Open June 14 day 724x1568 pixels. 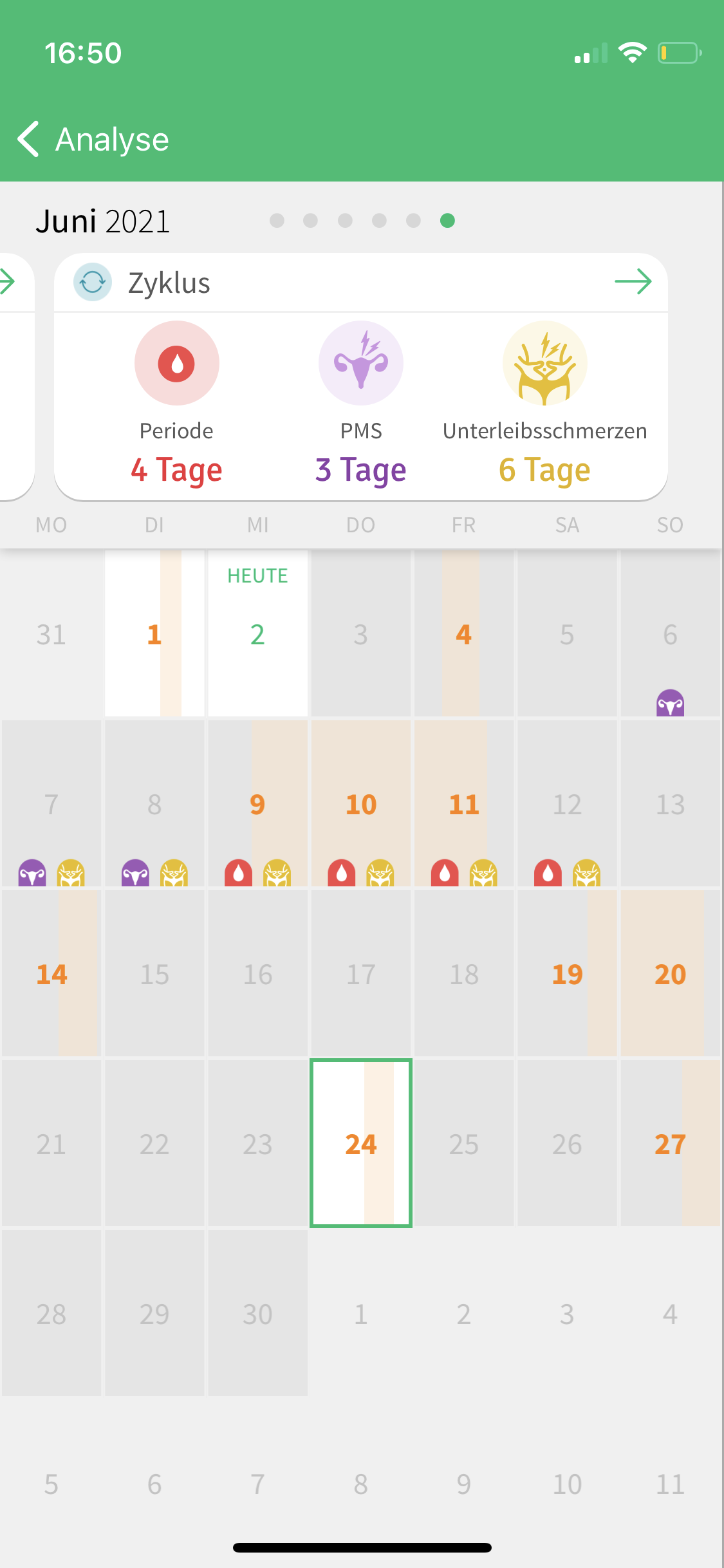(51, 973)
